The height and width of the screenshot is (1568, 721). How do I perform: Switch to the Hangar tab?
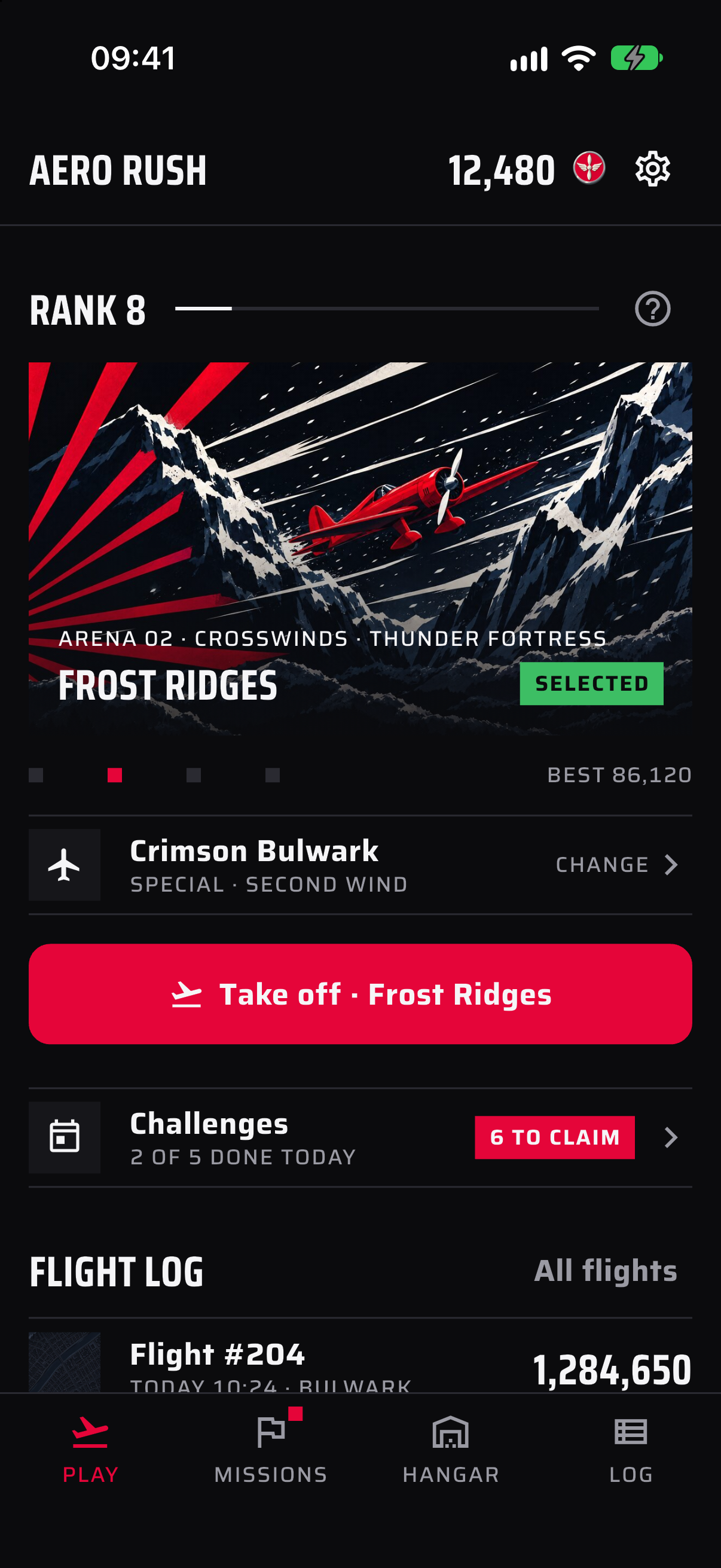(451, 1448)
